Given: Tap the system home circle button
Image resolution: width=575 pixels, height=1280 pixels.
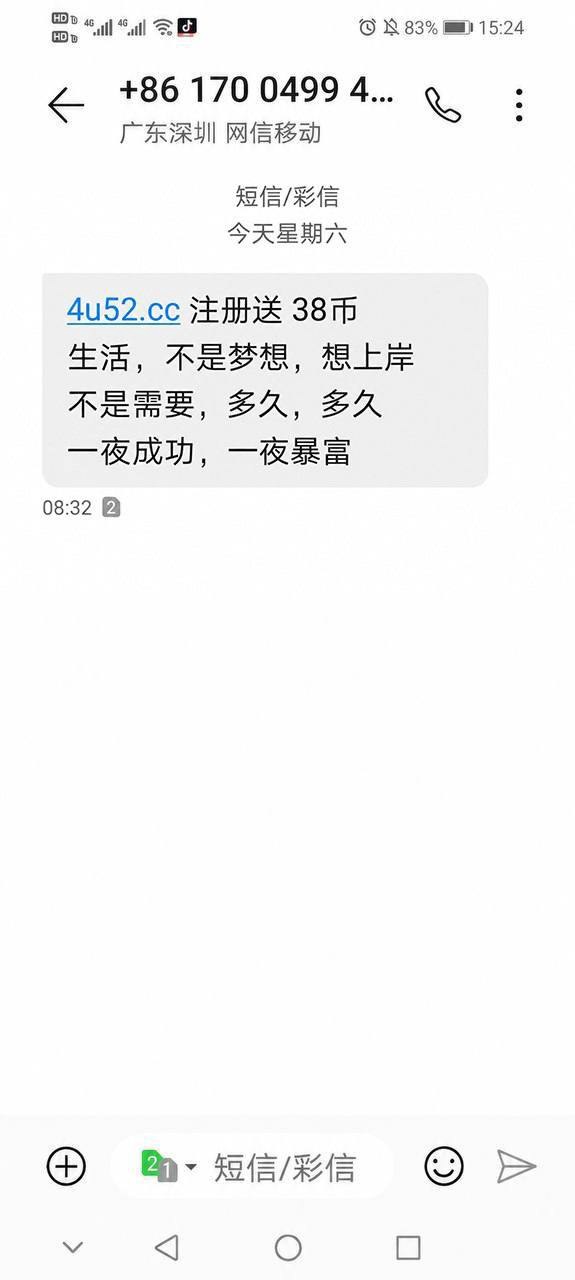Looking at the screenshot, I should click(288, 1247).
